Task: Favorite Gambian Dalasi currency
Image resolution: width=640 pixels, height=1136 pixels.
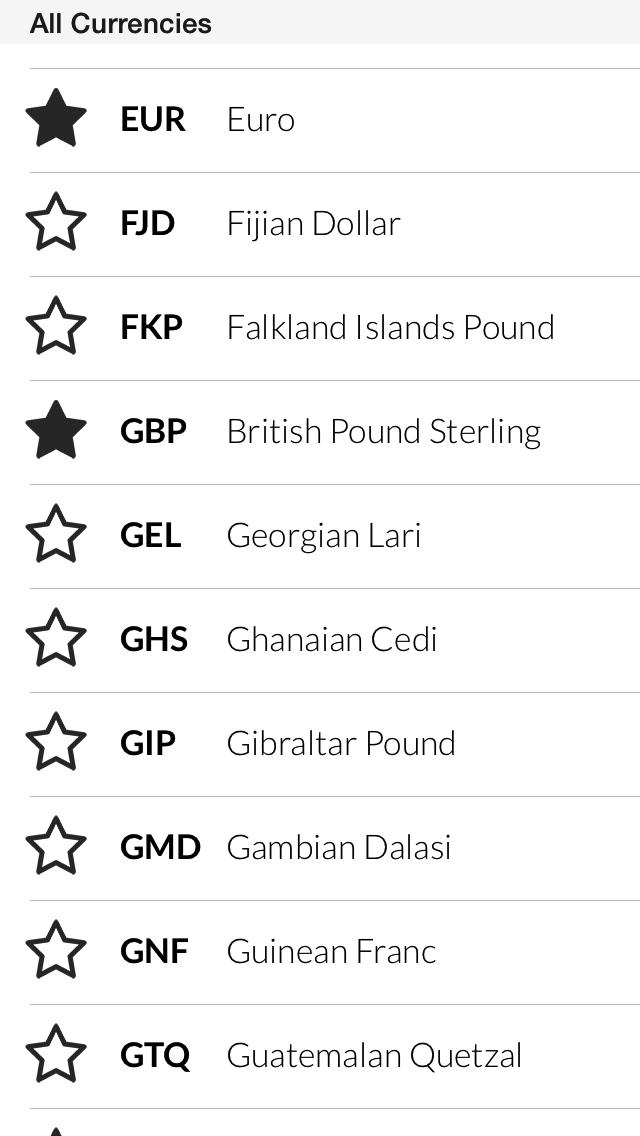Action: point(56,847)
